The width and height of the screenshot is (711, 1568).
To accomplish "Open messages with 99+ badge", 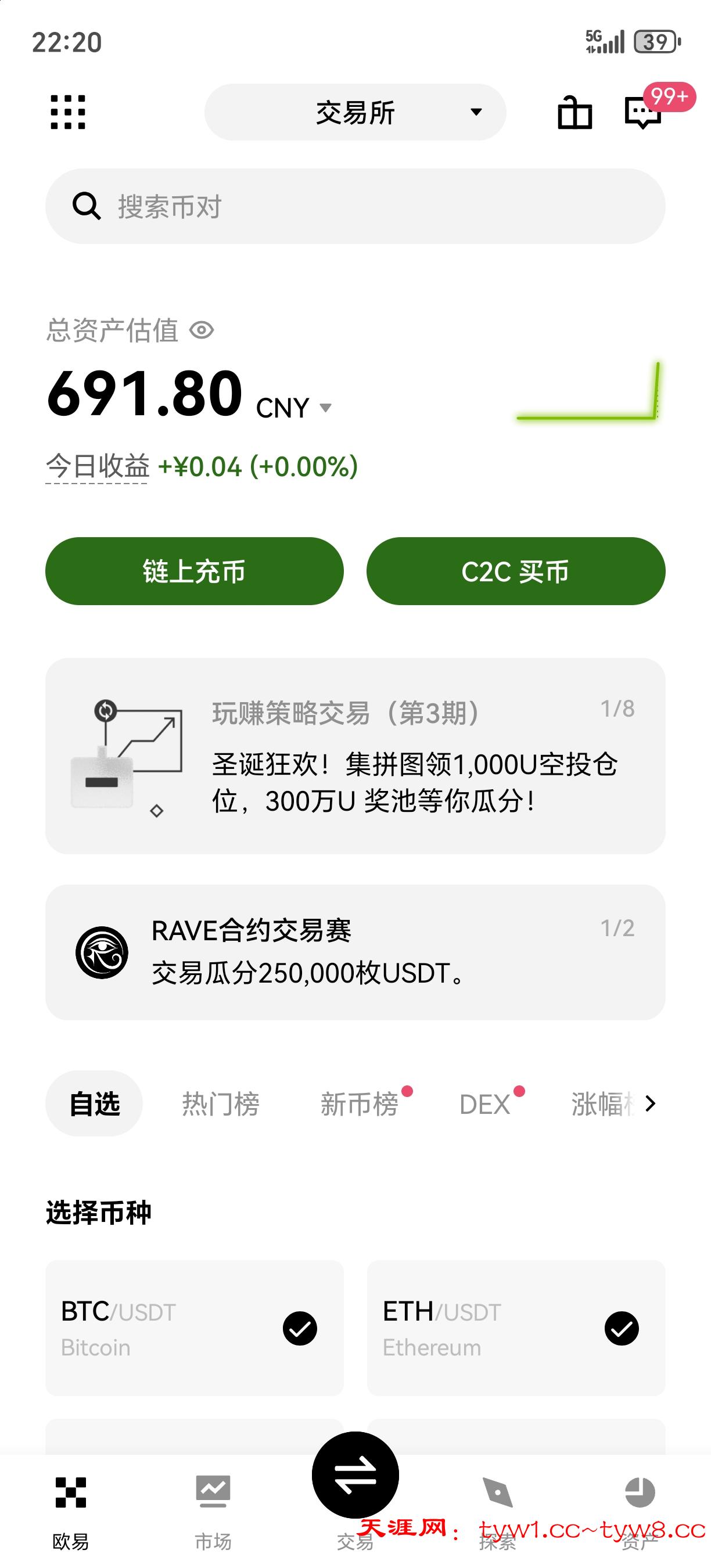I will [644, 112].
